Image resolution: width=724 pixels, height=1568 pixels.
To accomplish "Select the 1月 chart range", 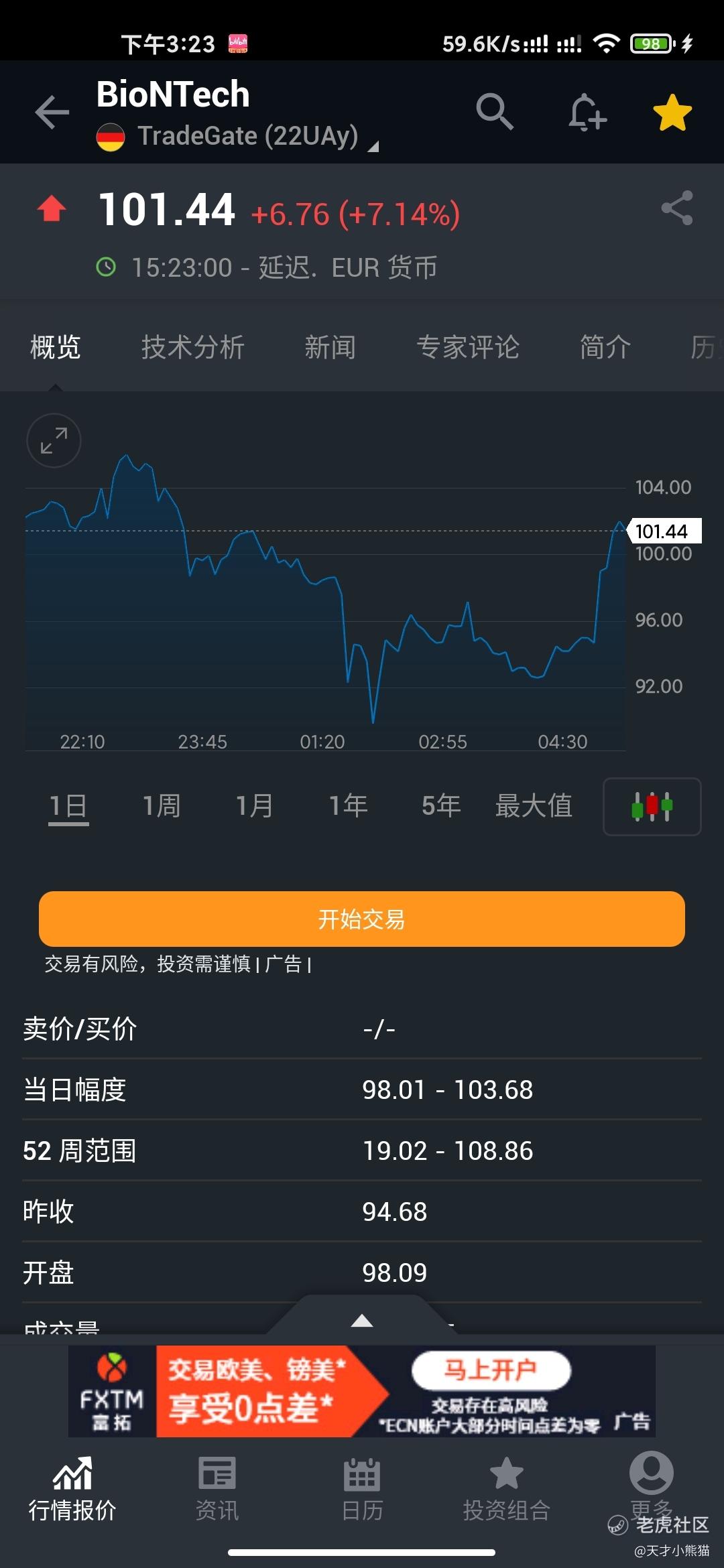I will point(255,806).
